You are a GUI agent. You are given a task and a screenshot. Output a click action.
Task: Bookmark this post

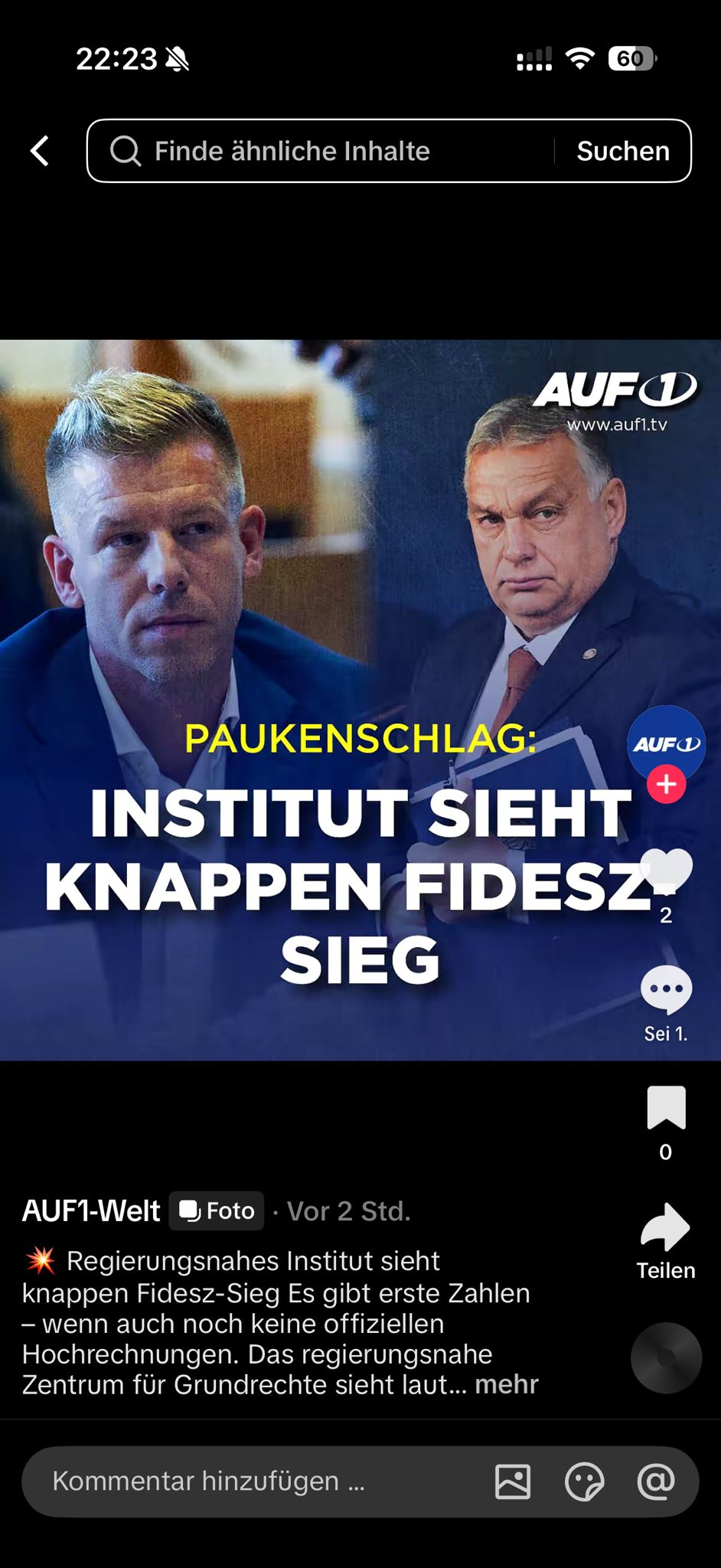(666, 1108)
